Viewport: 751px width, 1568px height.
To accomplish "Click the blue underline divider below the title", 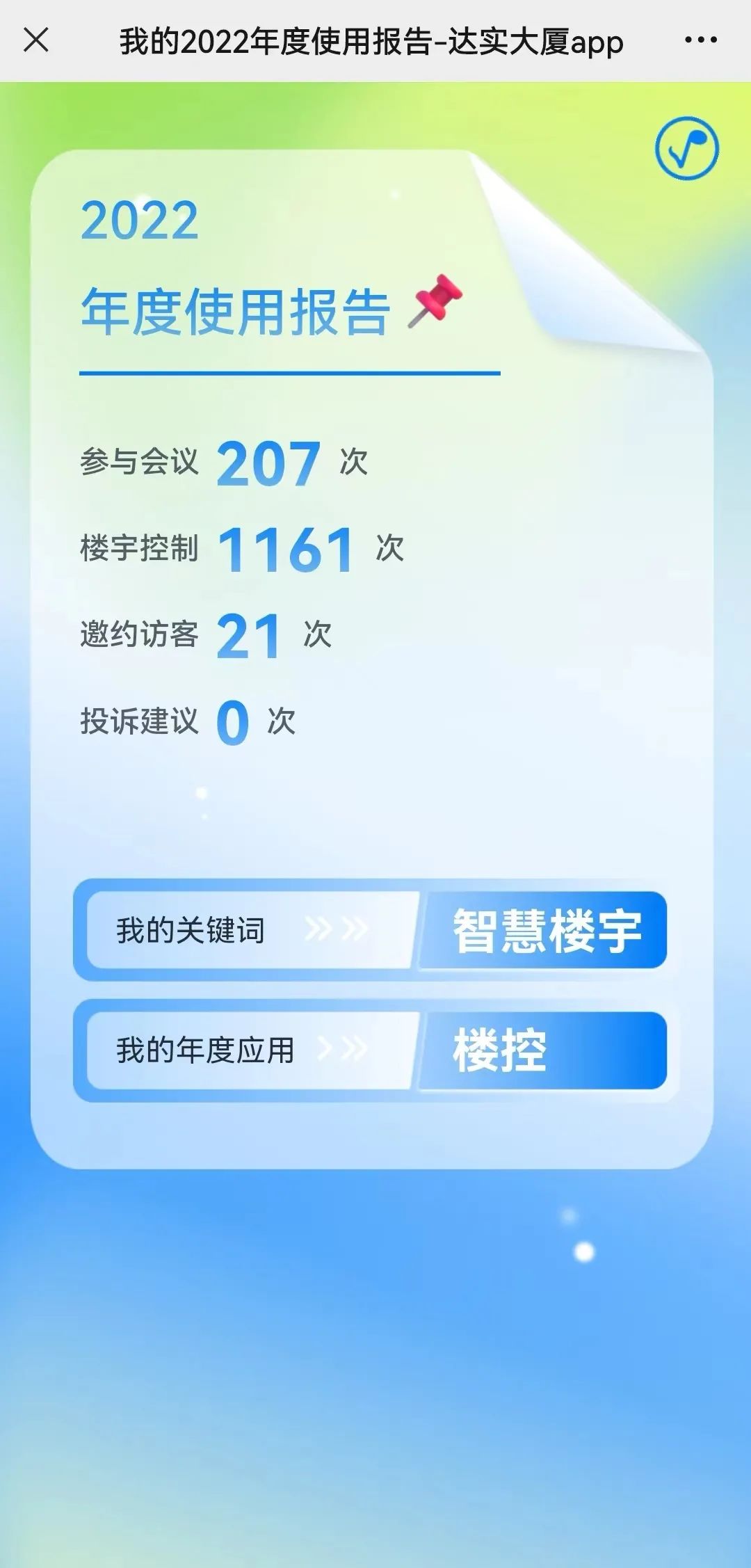I will pyautogui.click(x=291, y=371).
